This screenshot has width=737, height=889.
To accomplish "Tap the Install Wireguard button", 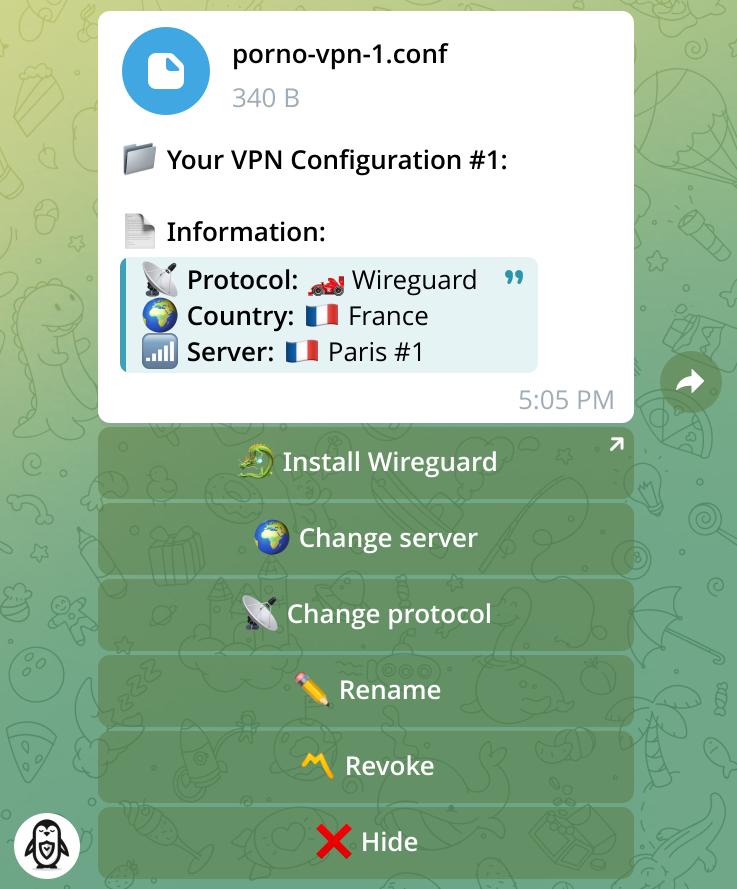I will (366, 462).
